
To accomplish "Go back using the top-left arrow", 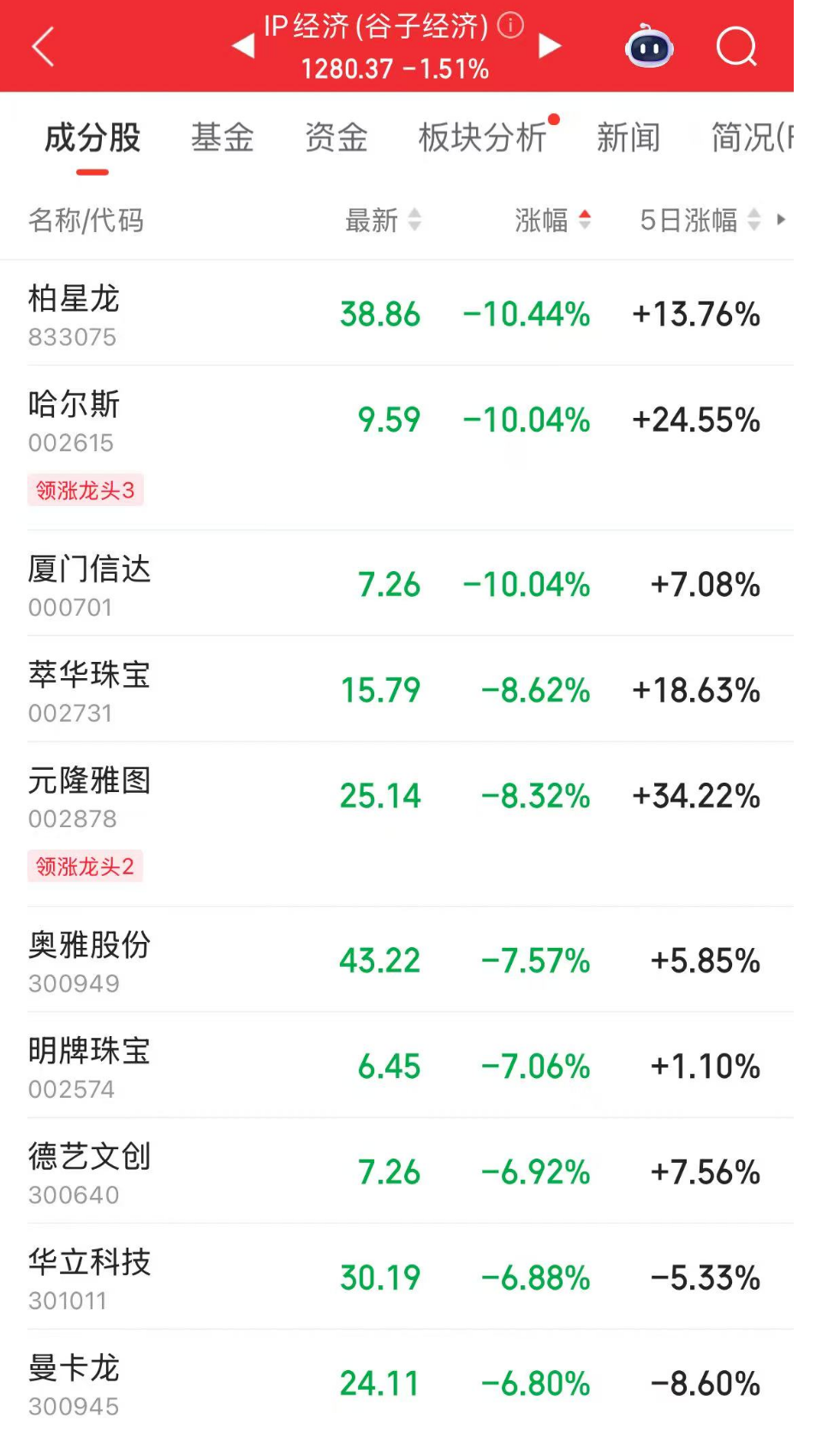I will 43,46.
